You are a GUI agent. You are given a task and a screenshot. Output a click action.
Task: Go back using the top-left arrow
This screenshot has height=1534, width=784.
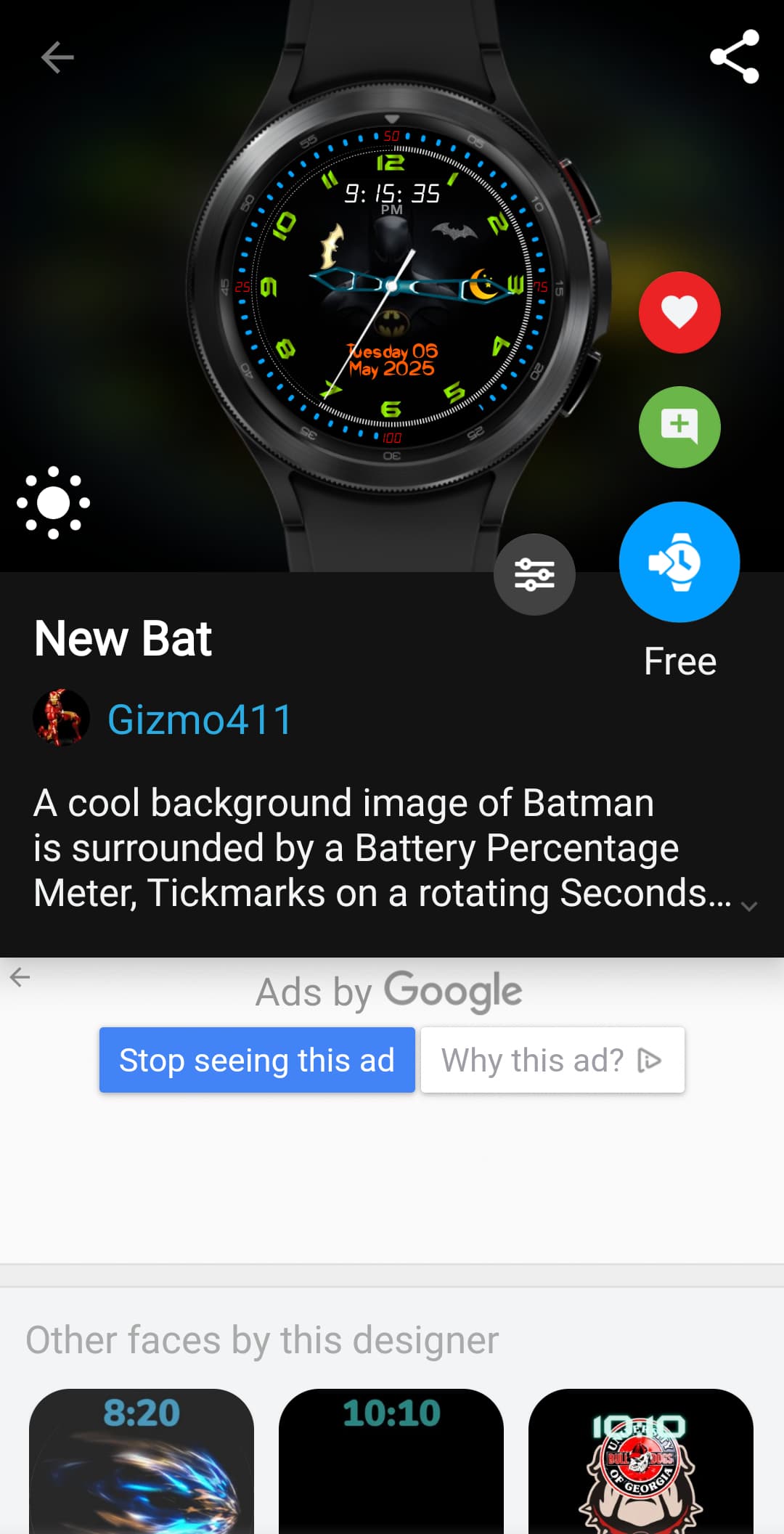(57, 57)
